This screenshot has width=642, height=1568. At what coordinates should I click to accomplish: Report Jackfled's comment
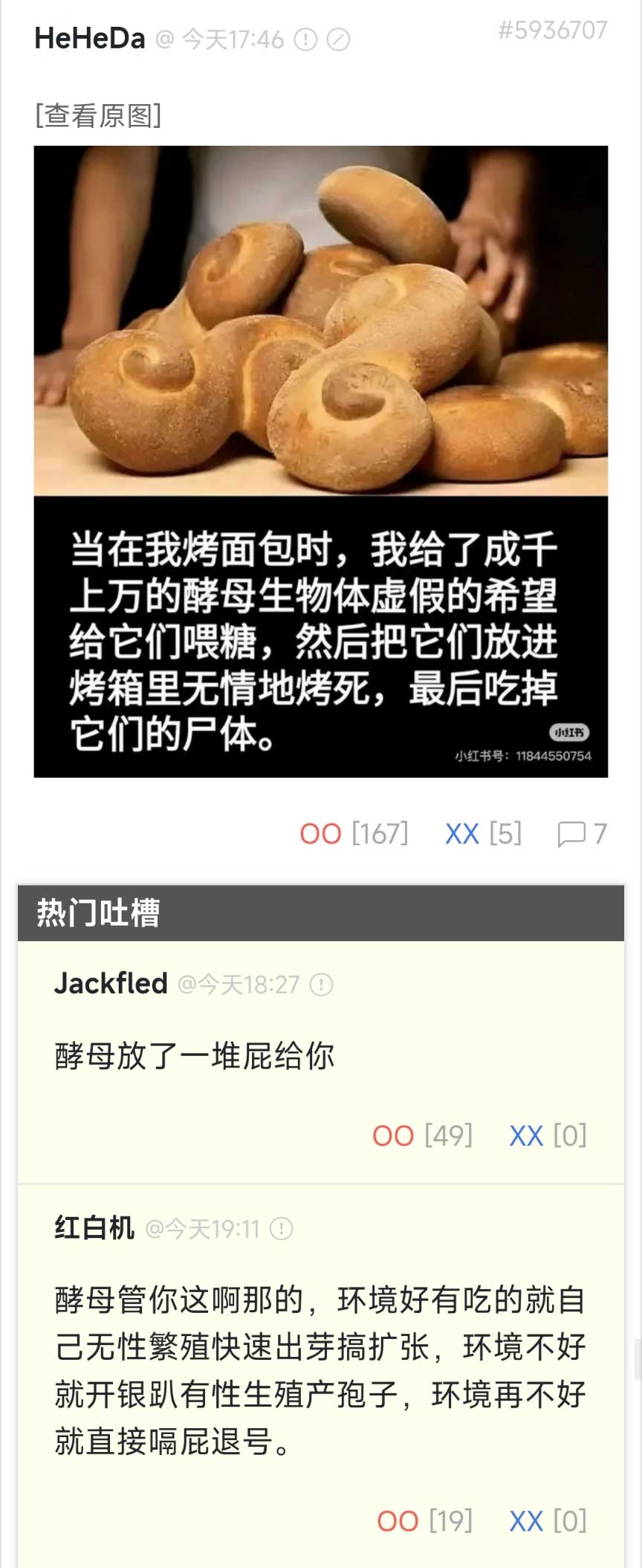pos(321,985)
